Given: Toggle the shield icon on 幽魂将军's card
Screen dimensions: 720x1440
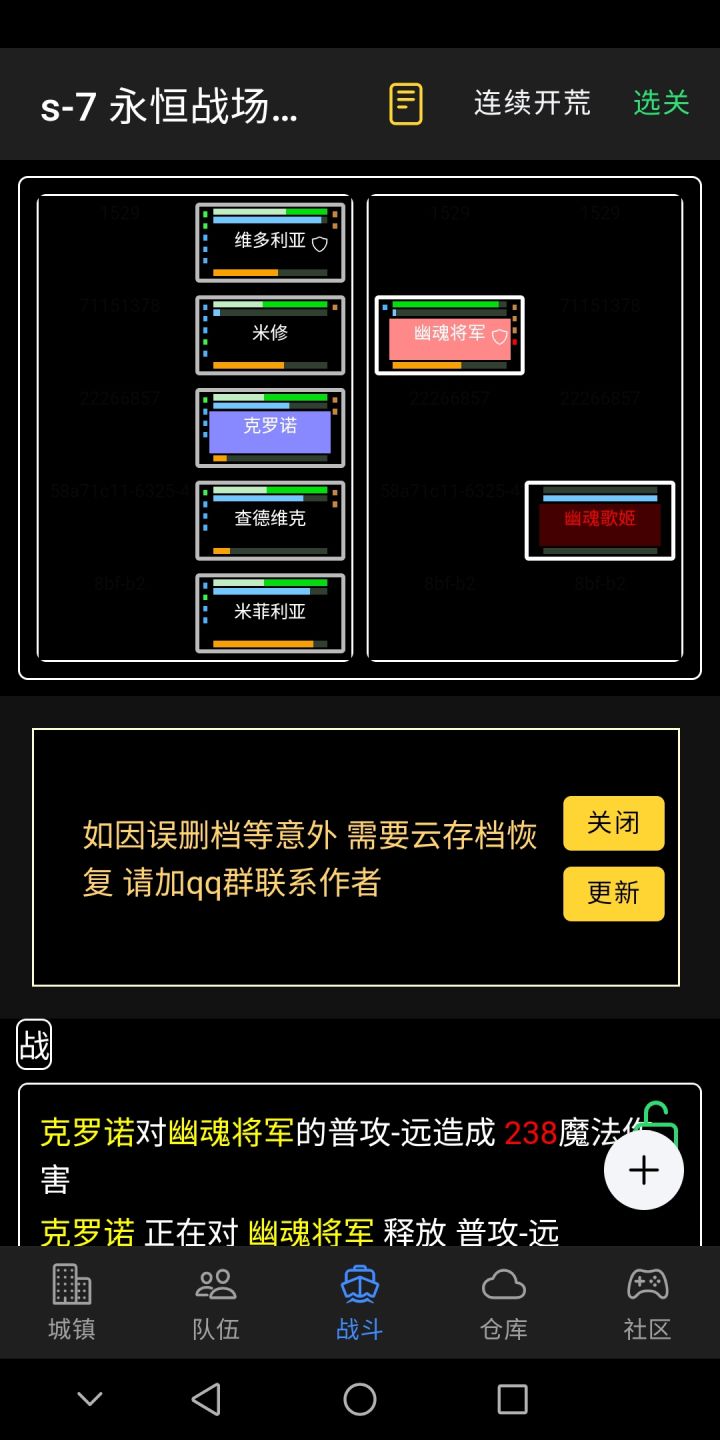Looking at the screenshot, I should (499, 337).
